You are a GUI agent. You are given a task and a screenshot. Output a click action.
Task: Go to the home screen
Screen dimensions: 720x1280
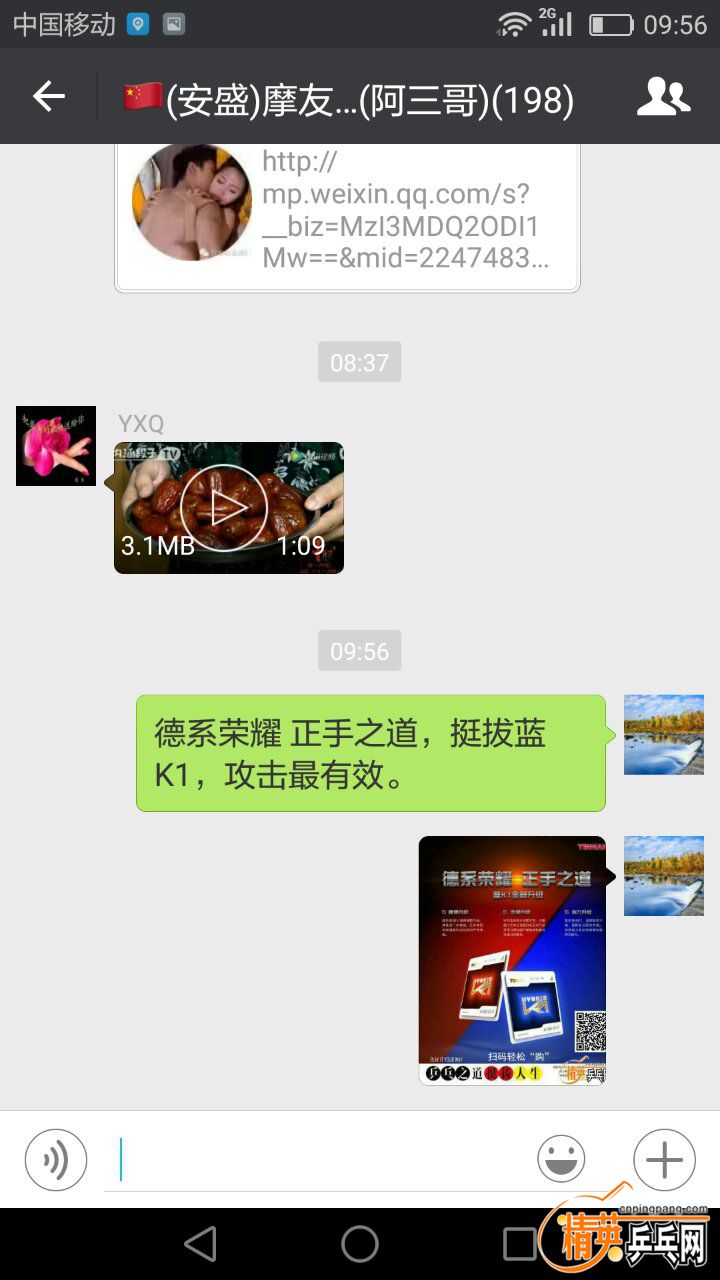pos(360,1244)
